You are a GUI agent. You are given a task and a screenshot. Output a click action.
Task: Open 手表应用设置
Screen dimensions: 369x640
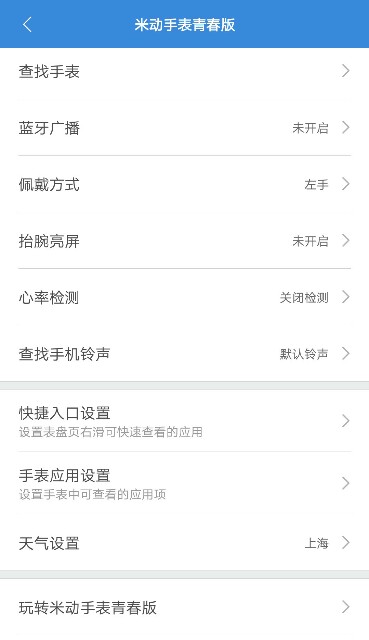(x=184, y=484)
